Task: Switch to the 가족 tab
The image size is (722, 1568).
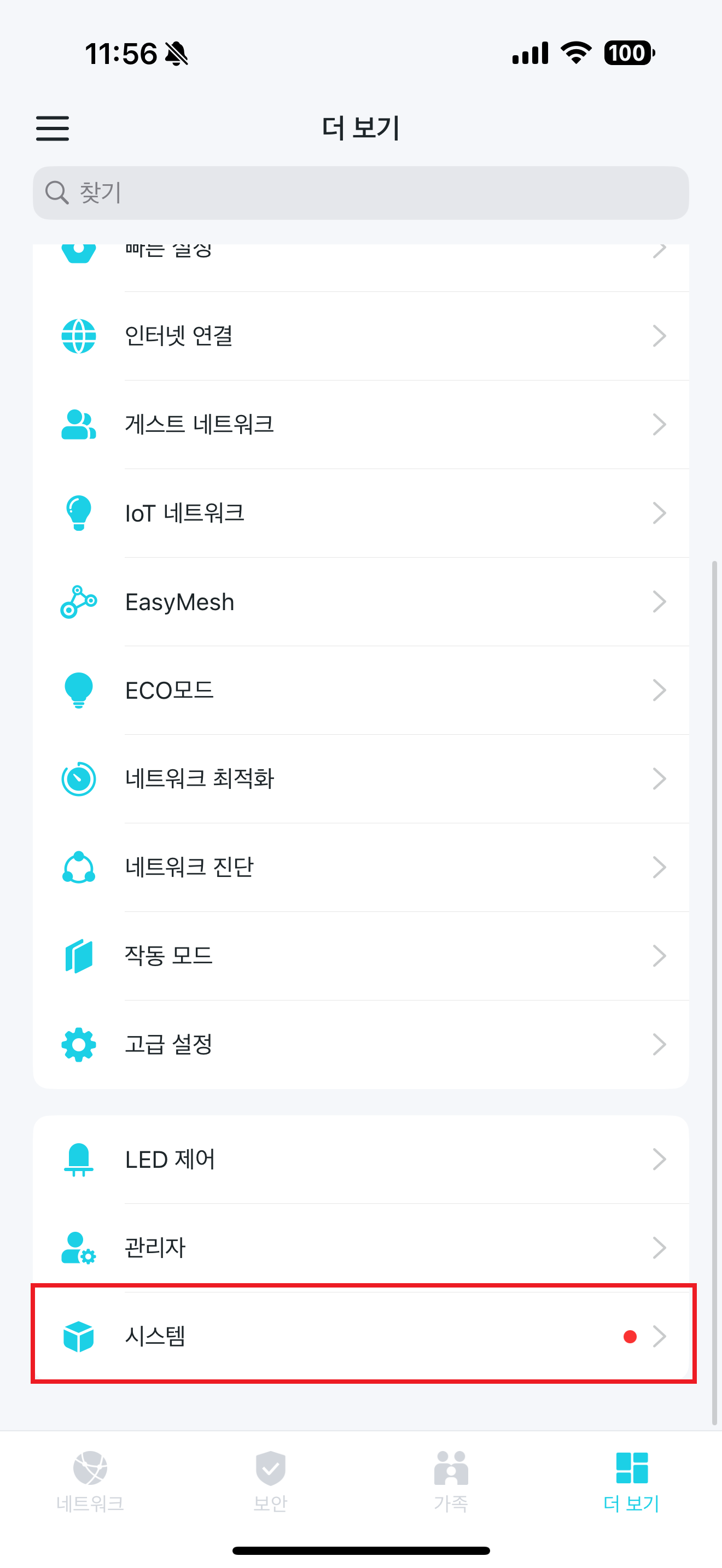Action: click(451, 1482)
